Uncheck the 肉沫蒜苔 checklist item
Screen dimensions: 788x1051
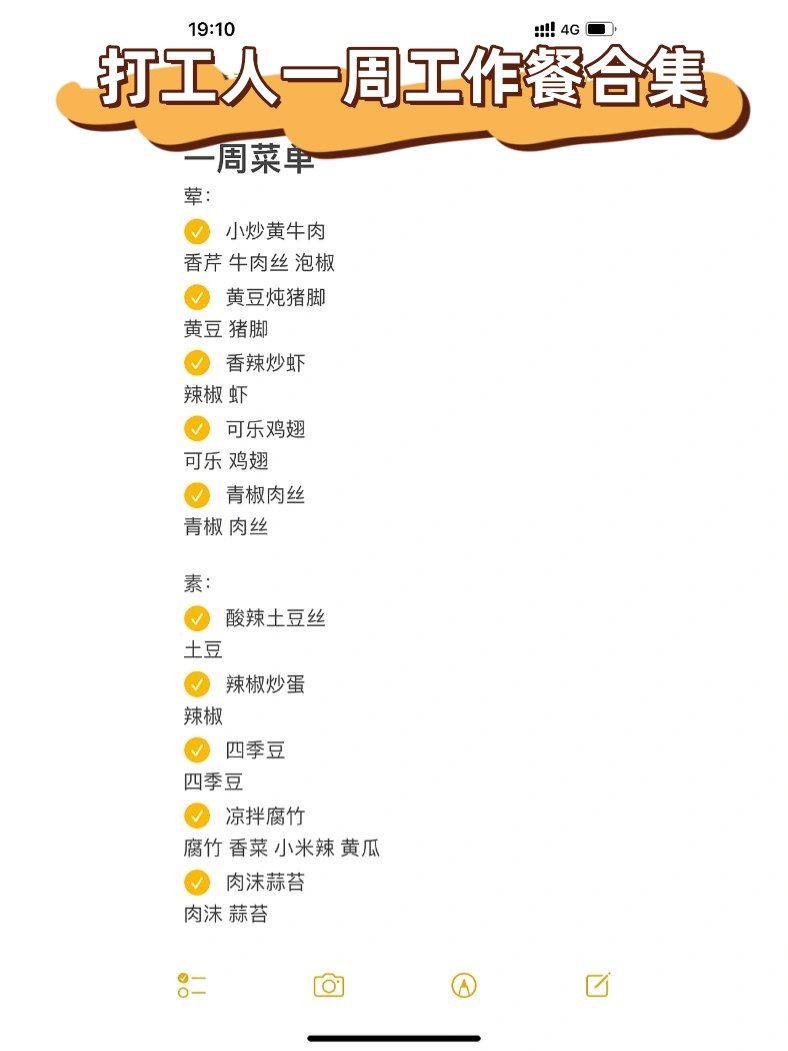pyautogui.click(x=196, y=882)
